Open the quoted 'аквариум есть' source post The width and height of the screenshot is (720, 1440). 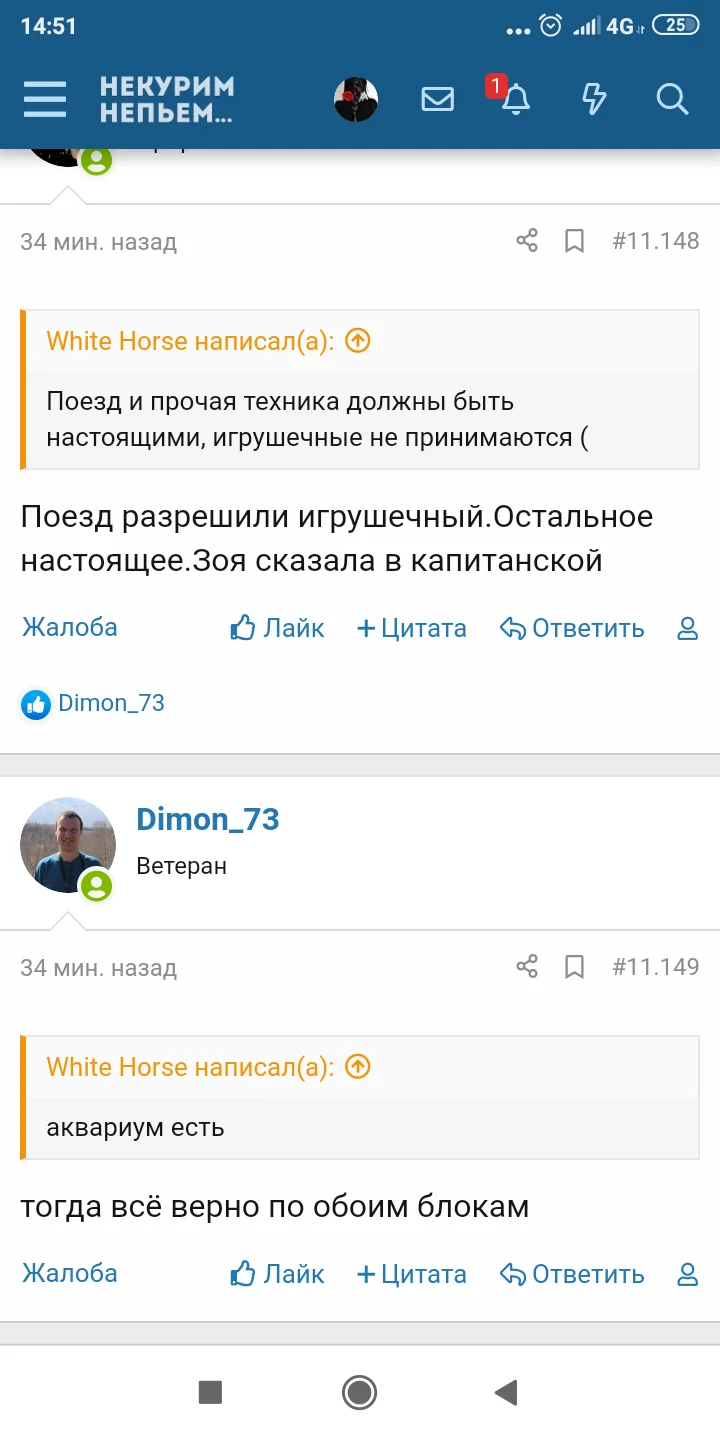(357, 1067)
